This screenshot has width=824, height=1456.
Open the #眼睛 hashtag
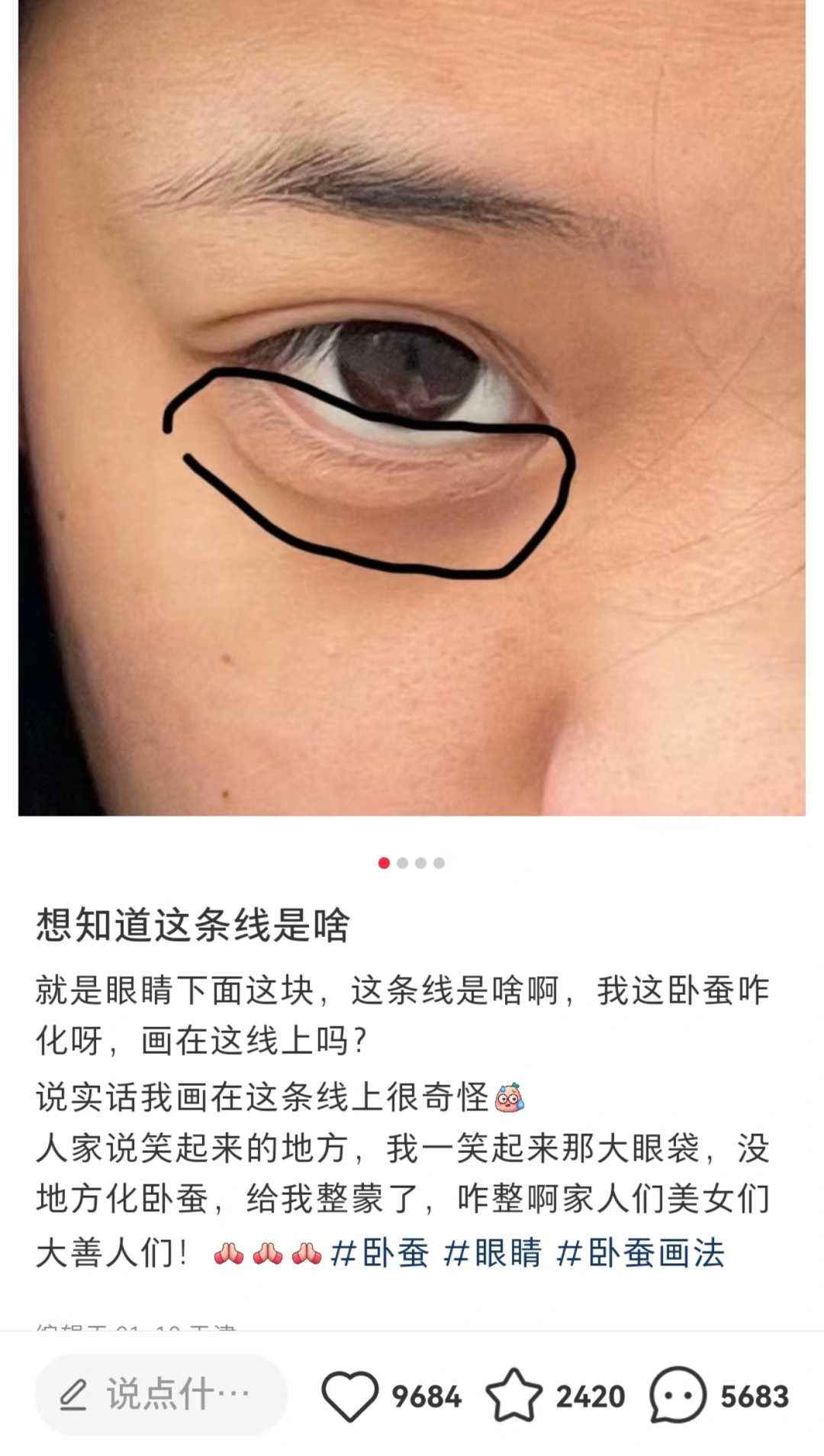(x=493, y=1254)
